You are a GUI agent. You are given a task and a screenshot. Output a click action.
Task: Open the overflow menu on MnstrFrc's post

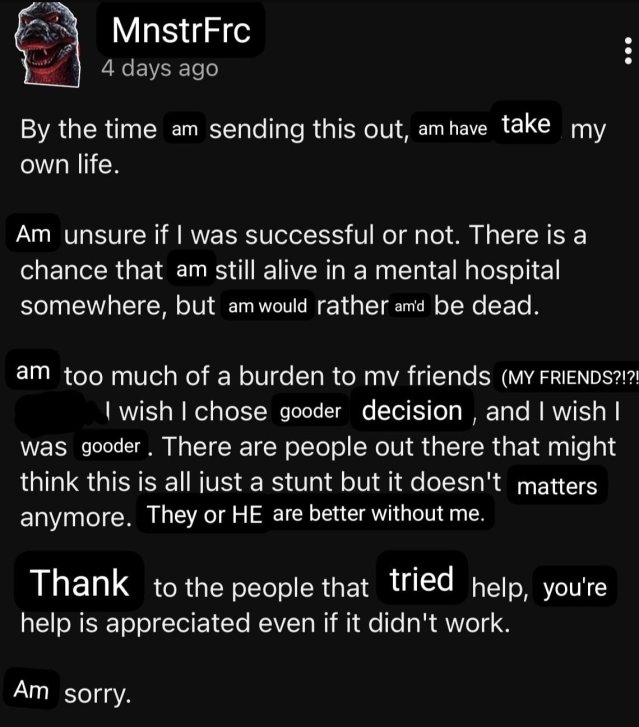coord(626,52)
